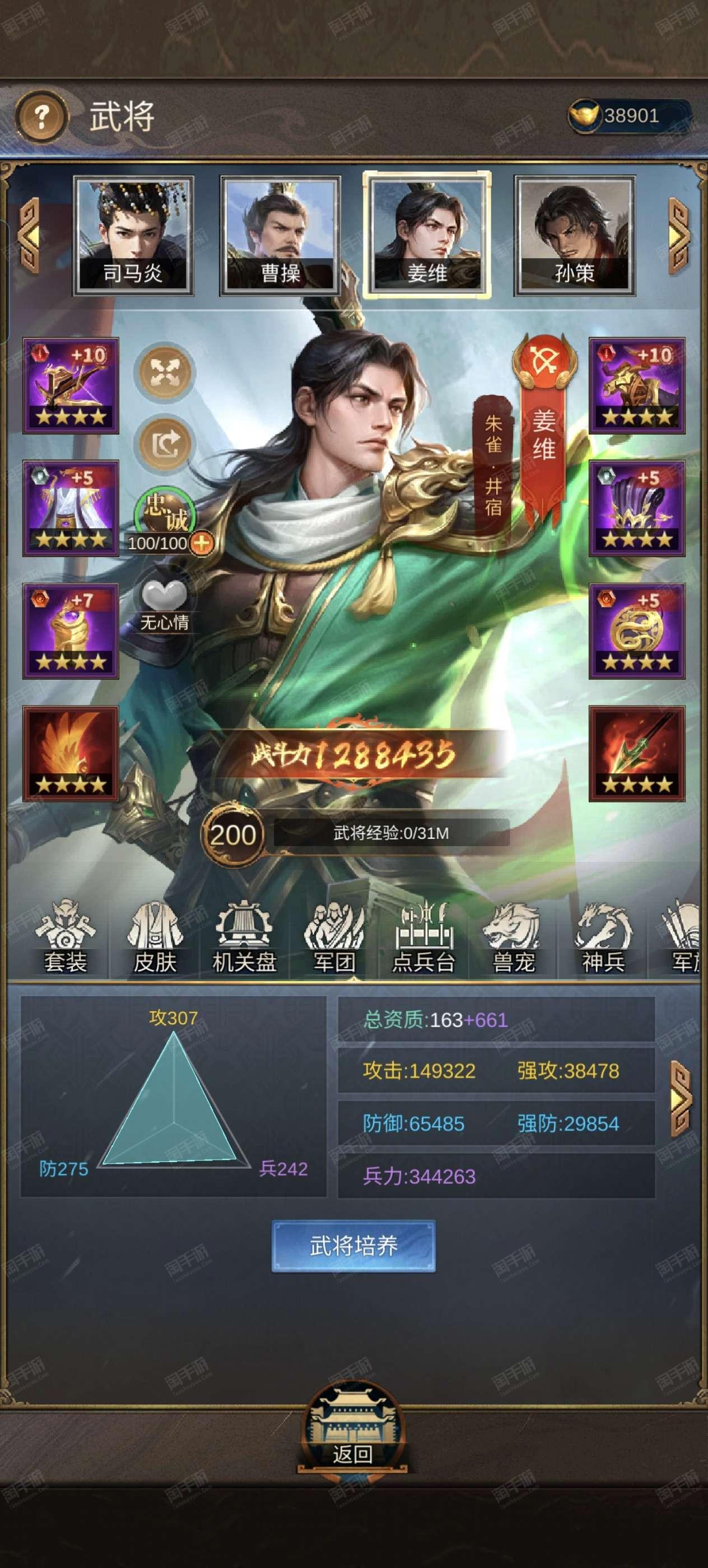Open the 无心情 heart icon
The height and width of the screenshot is (1568, 708).
(164, 605)
